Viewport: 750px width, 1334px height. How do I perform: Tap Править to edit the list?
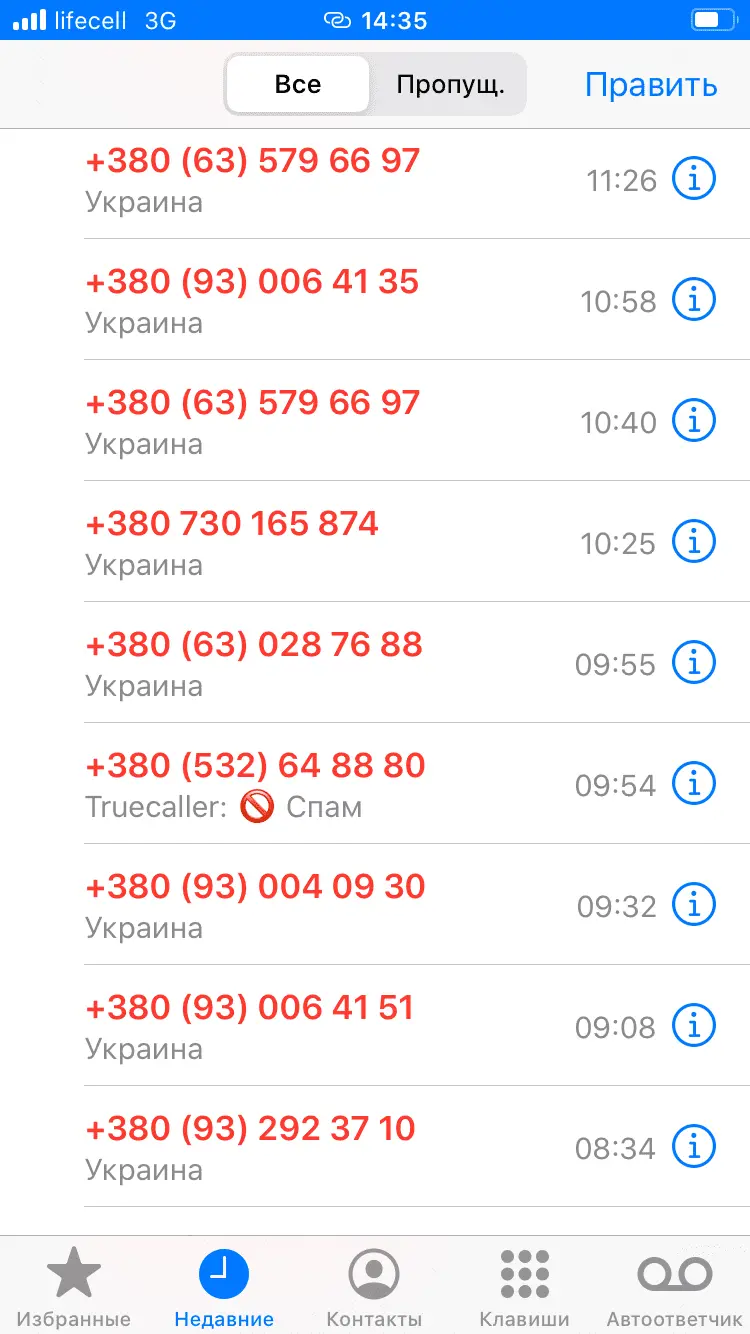(651, 85)
